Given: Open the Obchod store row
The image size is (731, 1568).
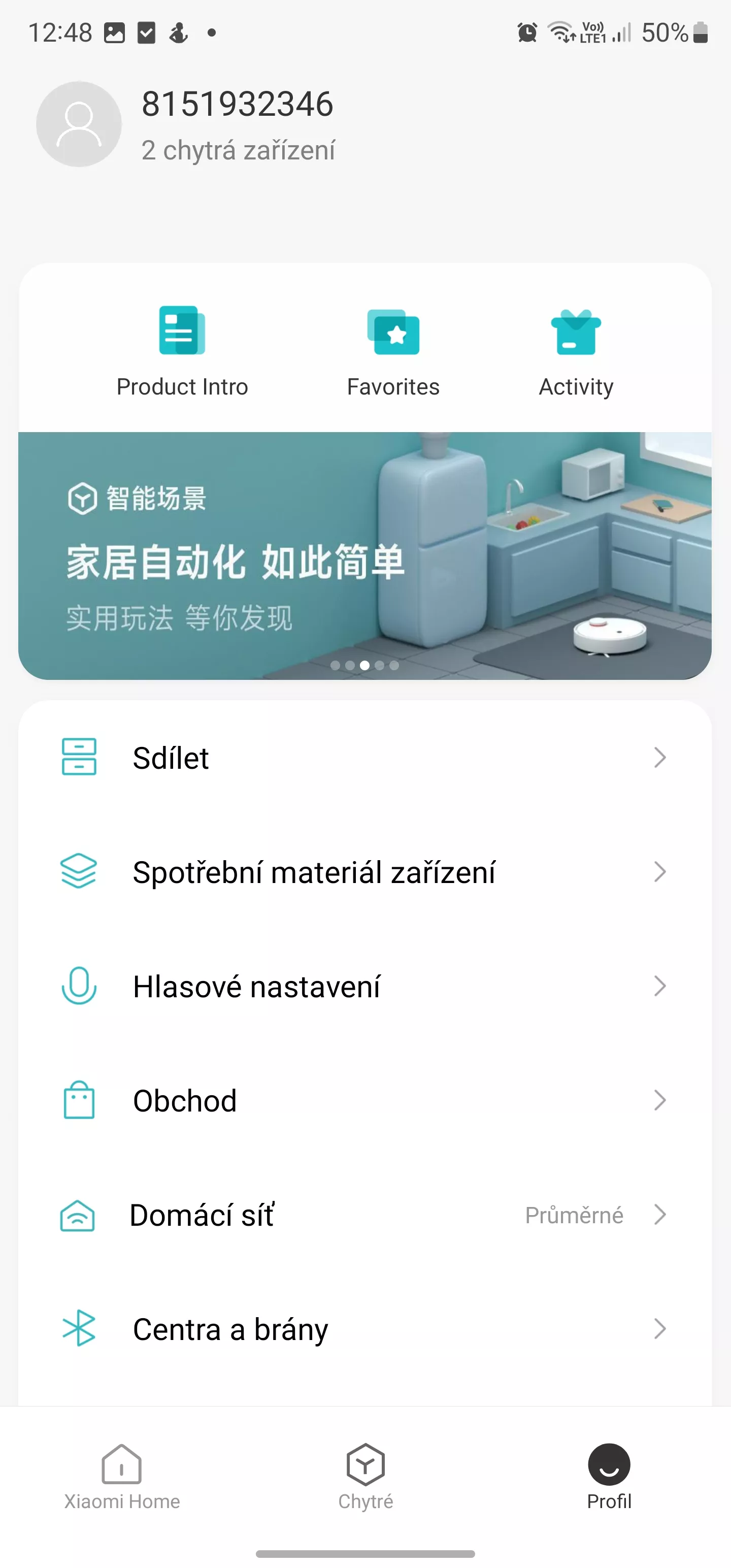Looking at the screenshot, I should point(365,1100).
